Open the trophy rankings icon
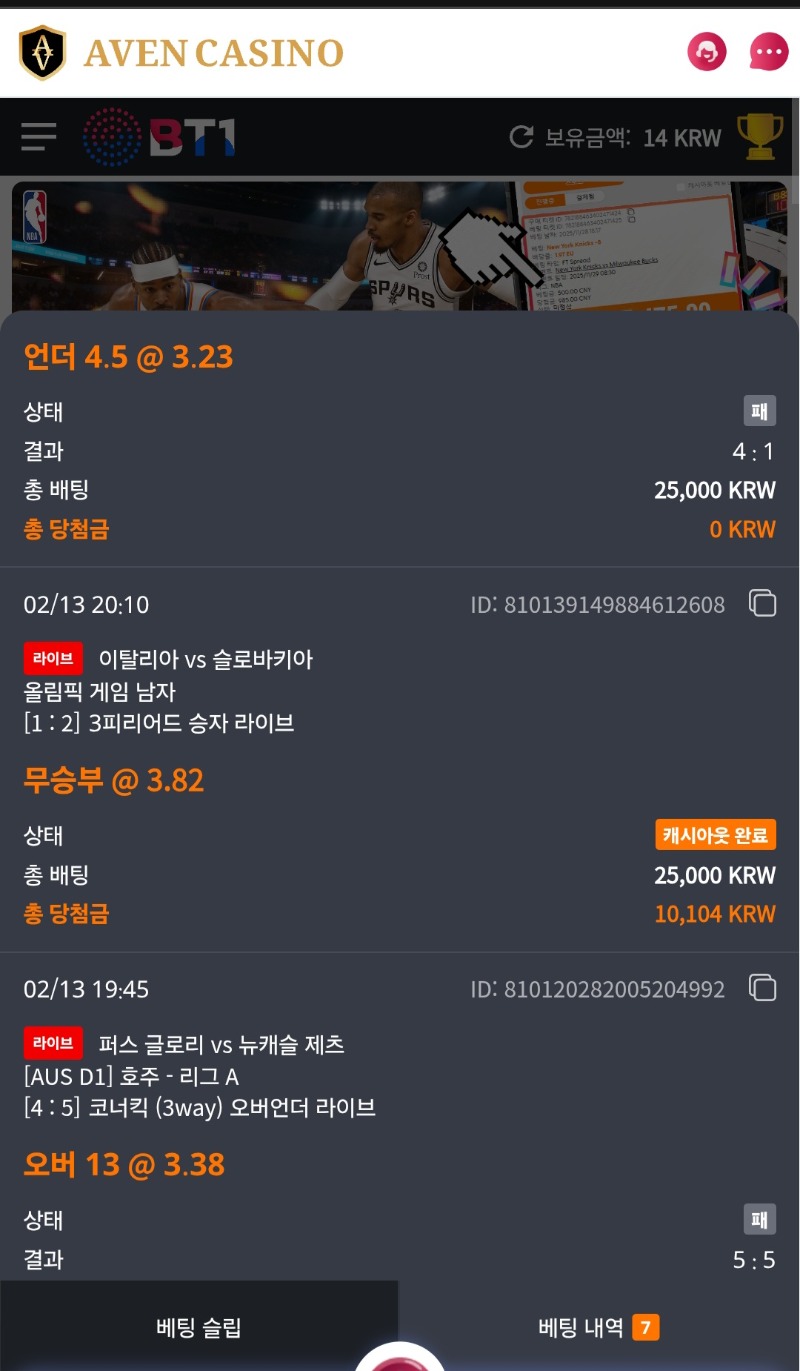Viewport: 800px width, 1371px height. click(760, 136)
